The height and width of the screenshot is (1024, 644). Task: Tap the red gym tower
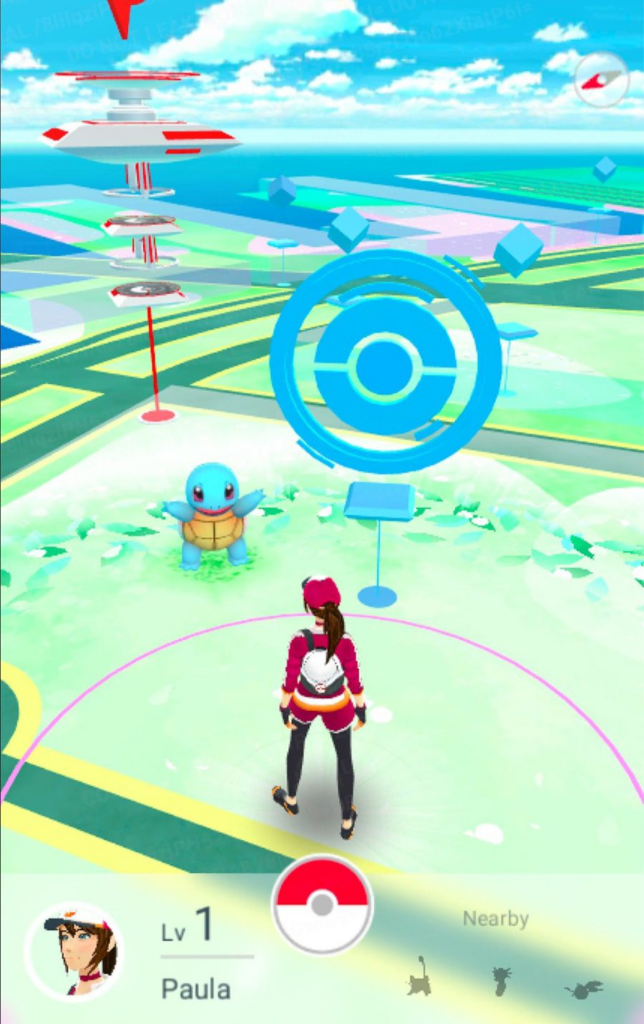(142, 140)
